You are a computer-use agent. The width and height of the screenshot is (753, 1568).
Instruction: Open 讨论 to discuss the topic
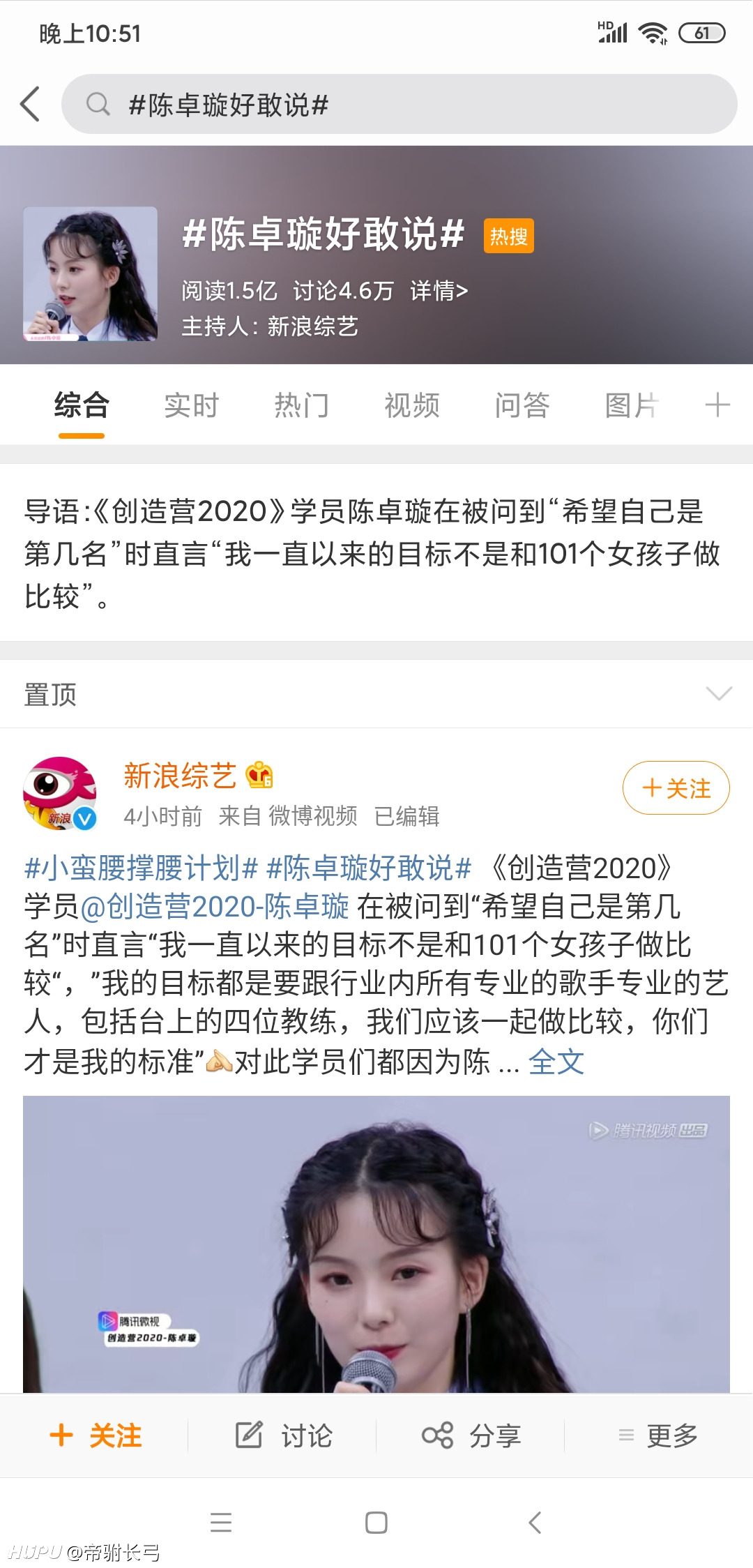click(x=283, y=1435)
